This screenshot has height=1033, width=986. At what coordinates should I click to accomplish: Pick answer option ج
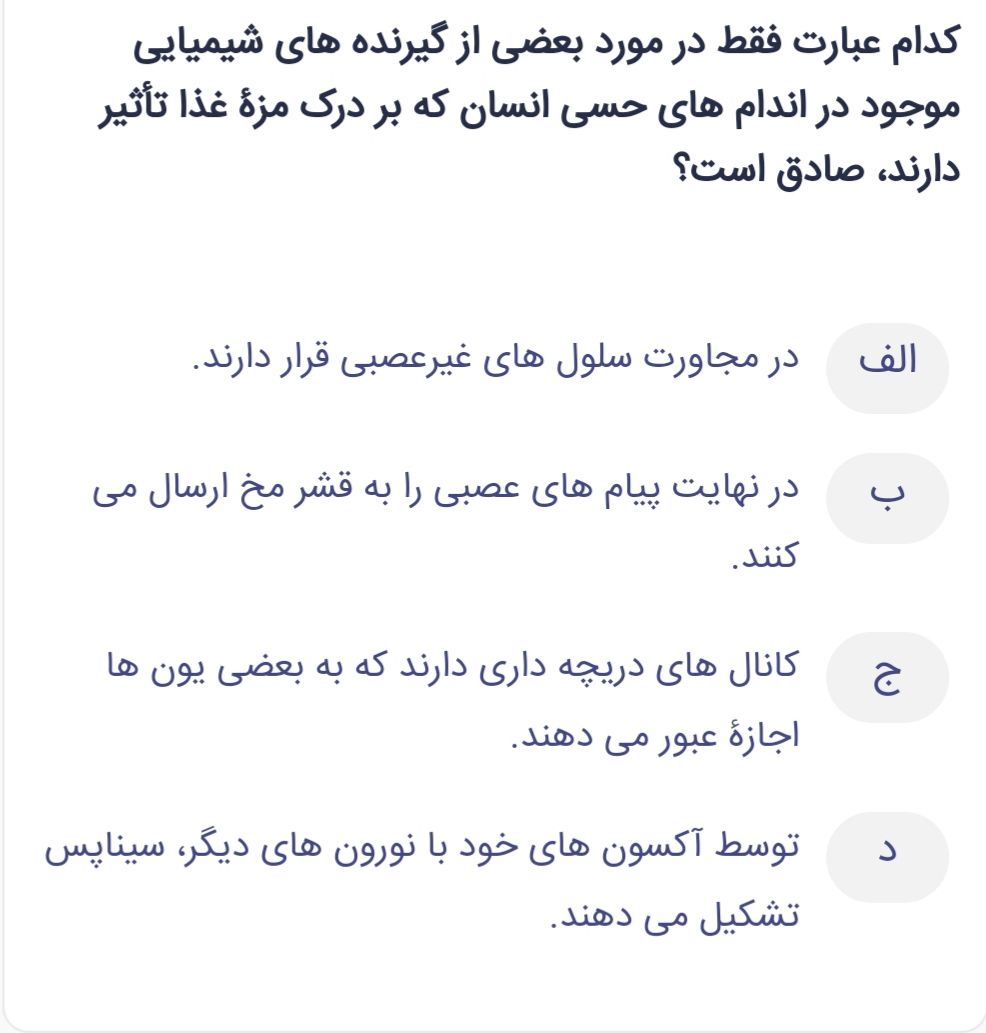(887, 677)
